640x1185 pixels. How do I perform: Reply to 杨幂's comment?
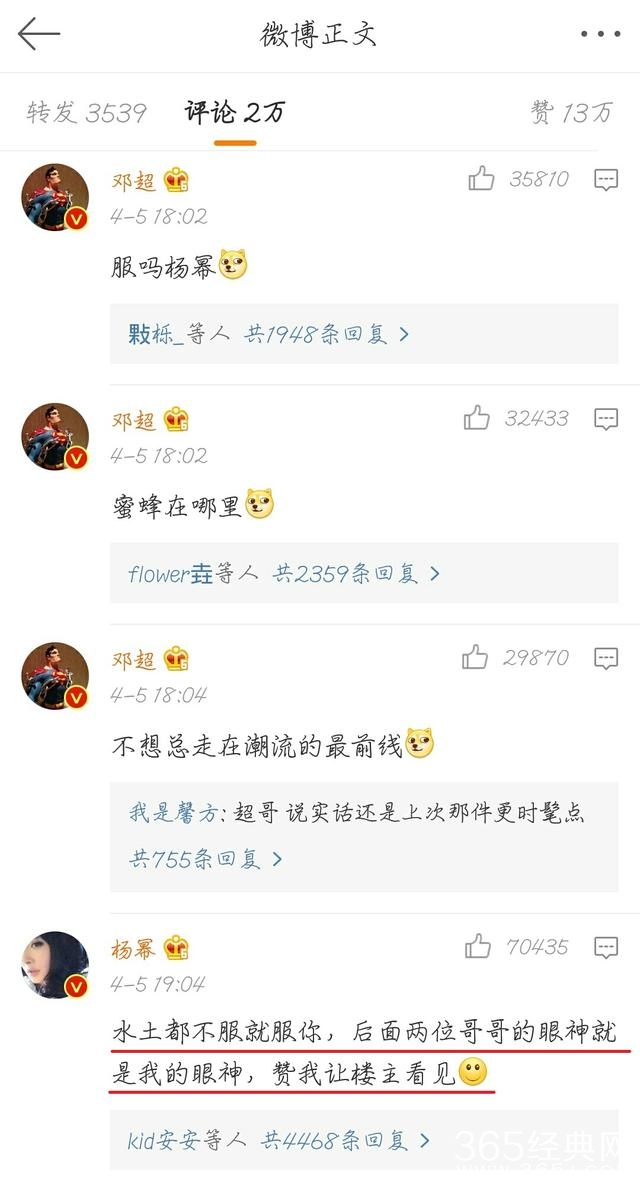pos(606,946)
